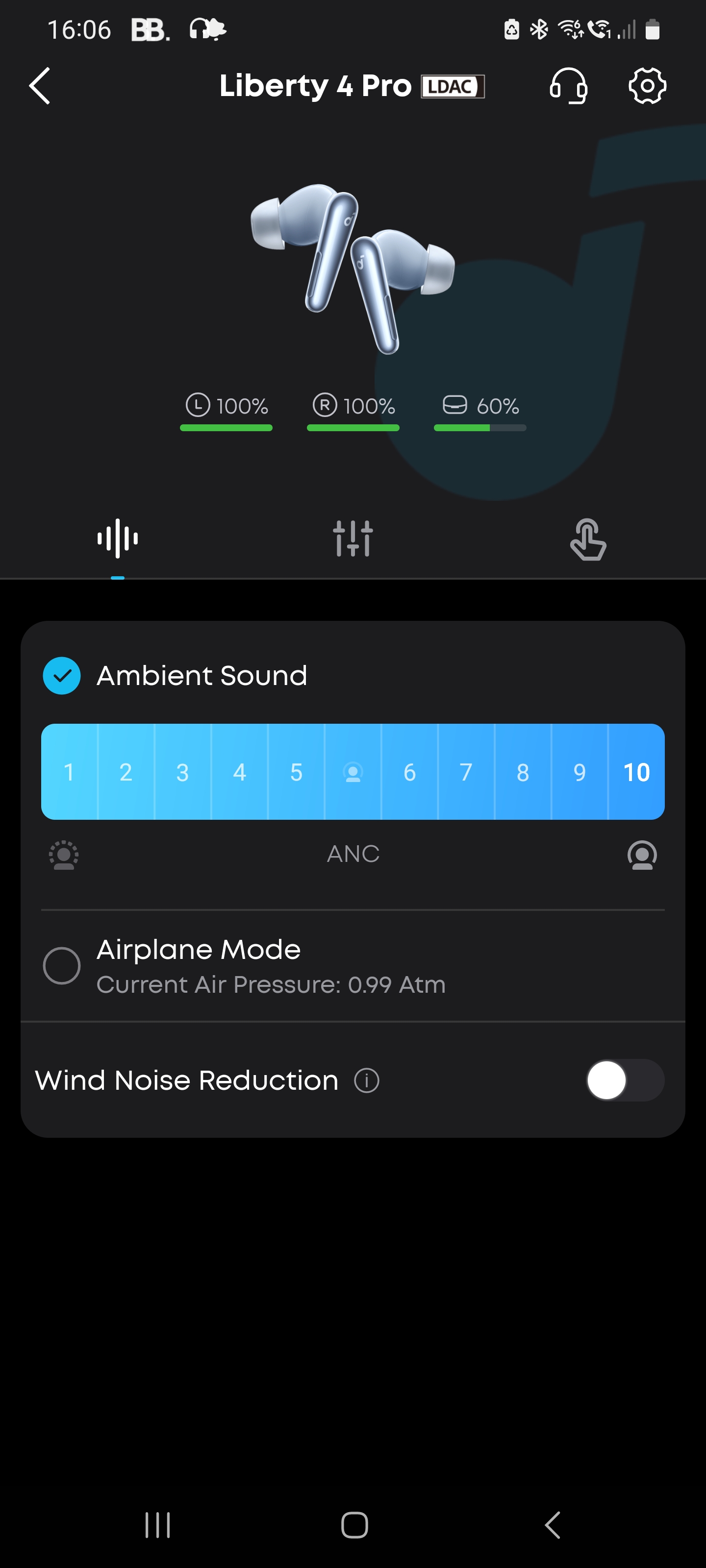Set noise control level to 10
706x1568 pixels.
(636, 772)
